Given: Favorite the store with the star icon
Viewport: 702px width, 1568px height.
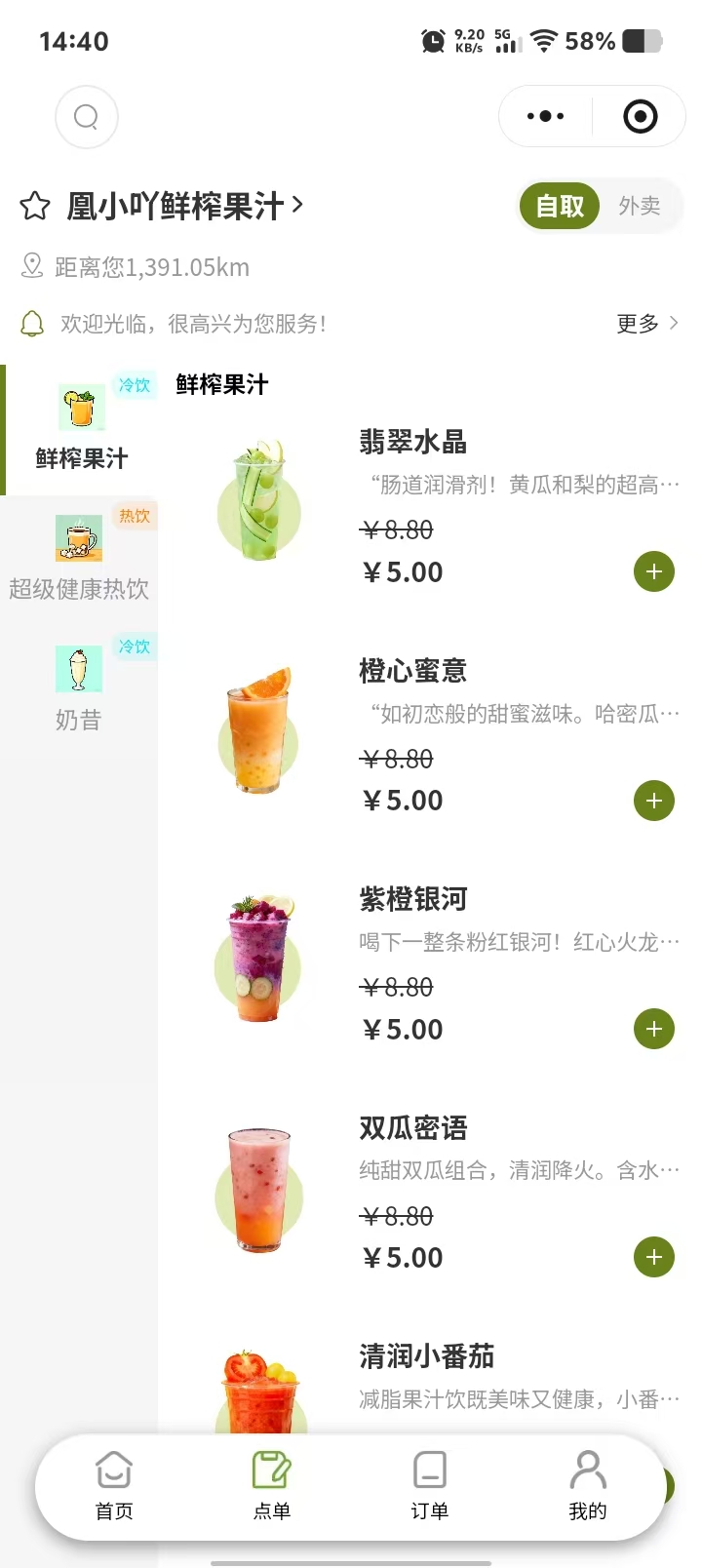Looking at the screenshot, I should (x=35, y=207).
